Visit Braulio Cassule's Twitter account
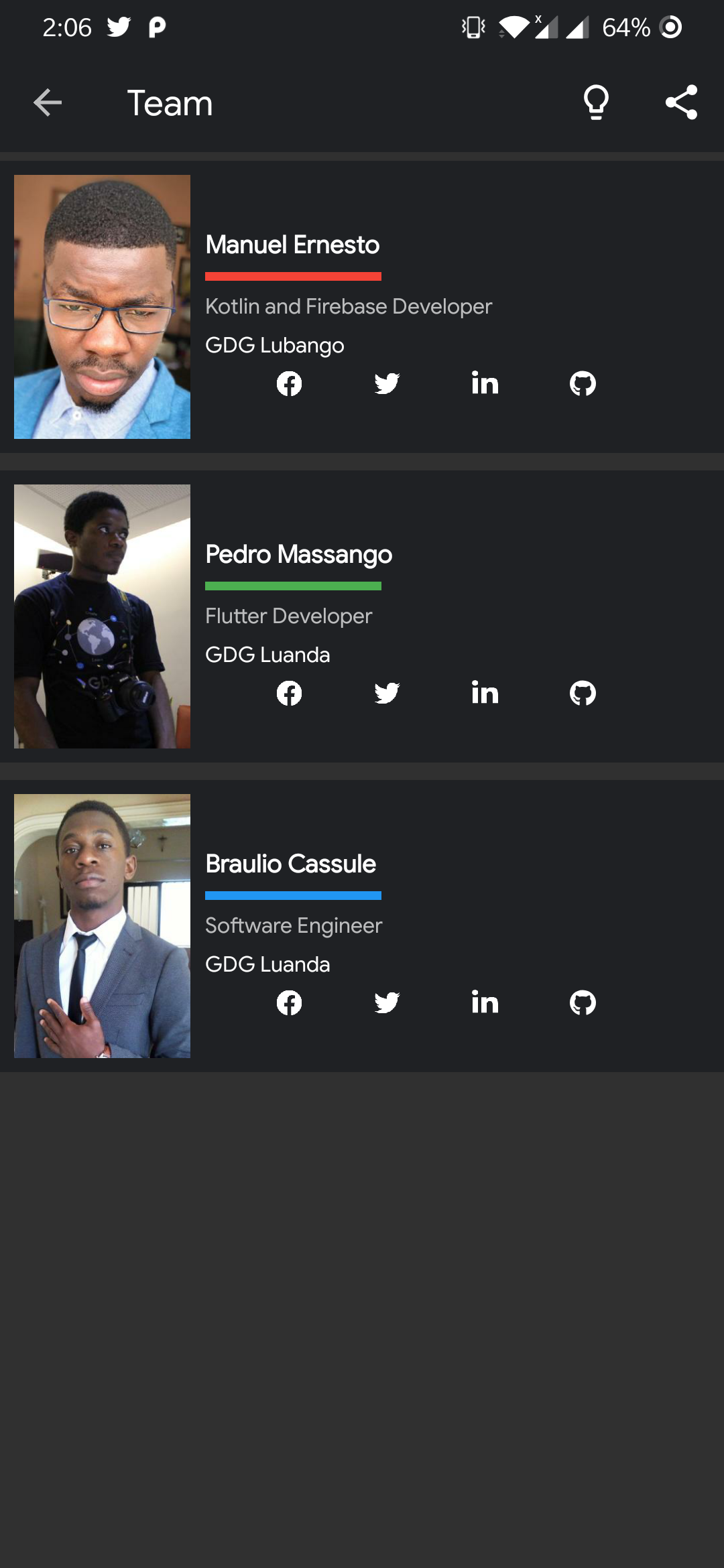The height and width of the screenshot is (1568, 724). pyautogui.click(x=387, y=1002)
